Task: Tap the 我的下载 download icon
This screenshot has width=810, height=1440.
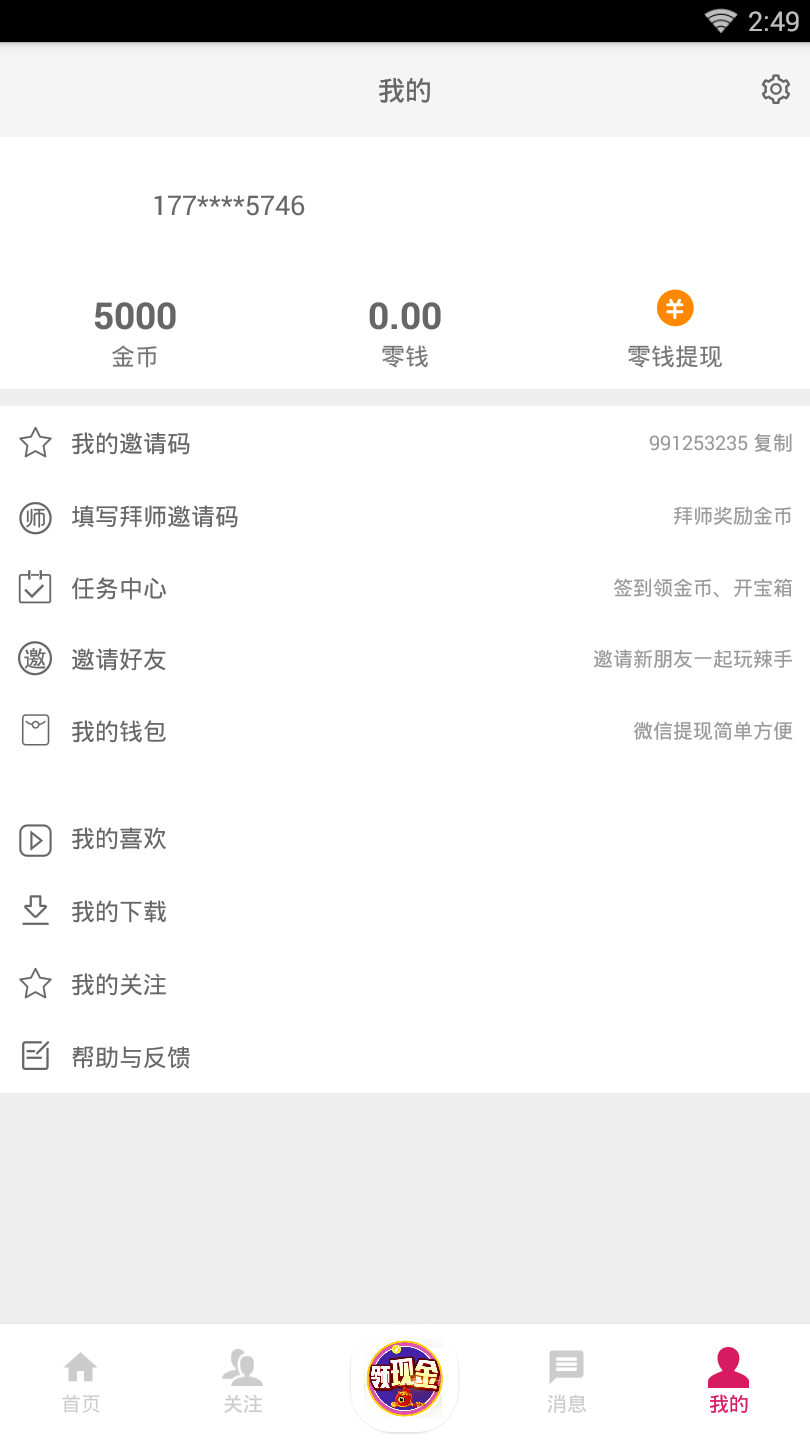Action: pos(35,912)
